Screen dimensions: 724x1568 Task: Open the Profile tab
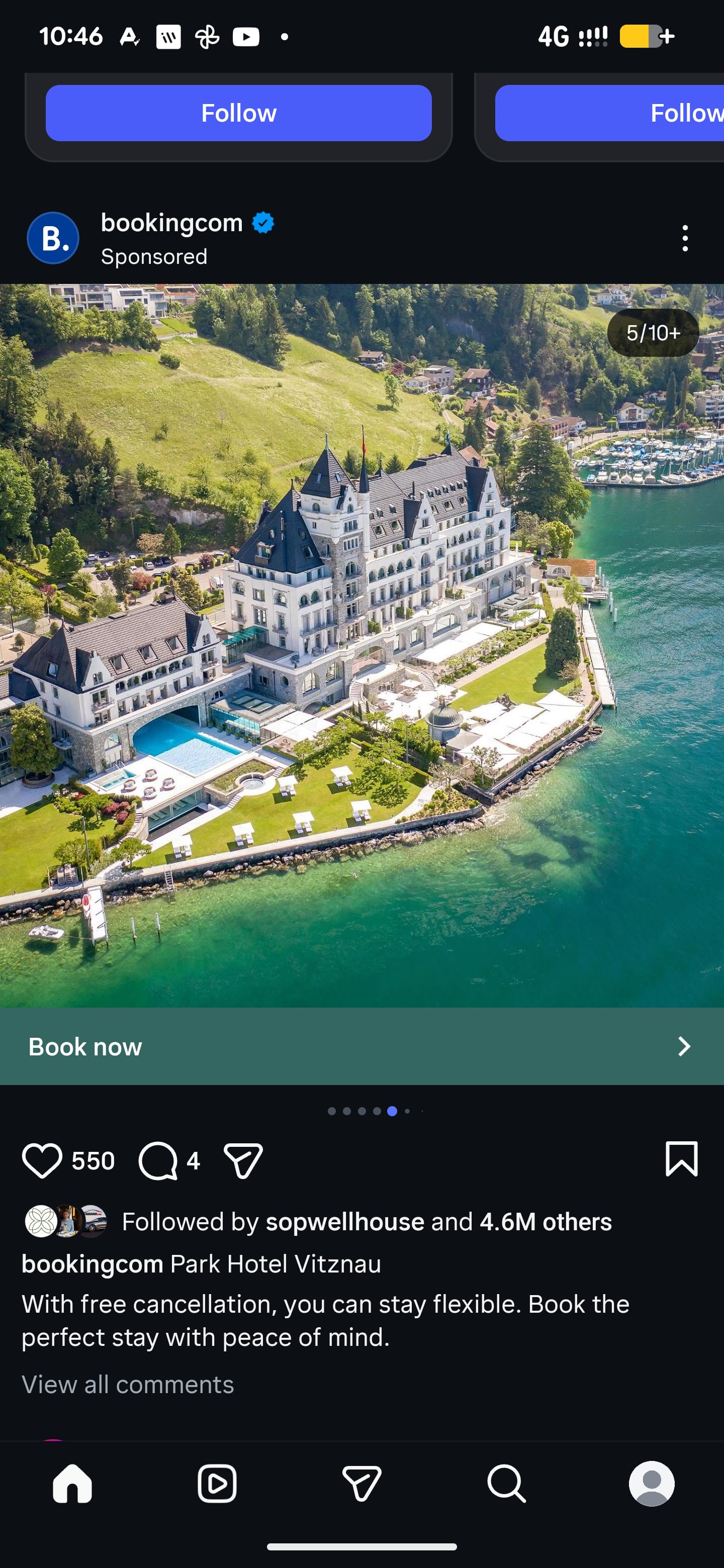[x=651, y=1484]
